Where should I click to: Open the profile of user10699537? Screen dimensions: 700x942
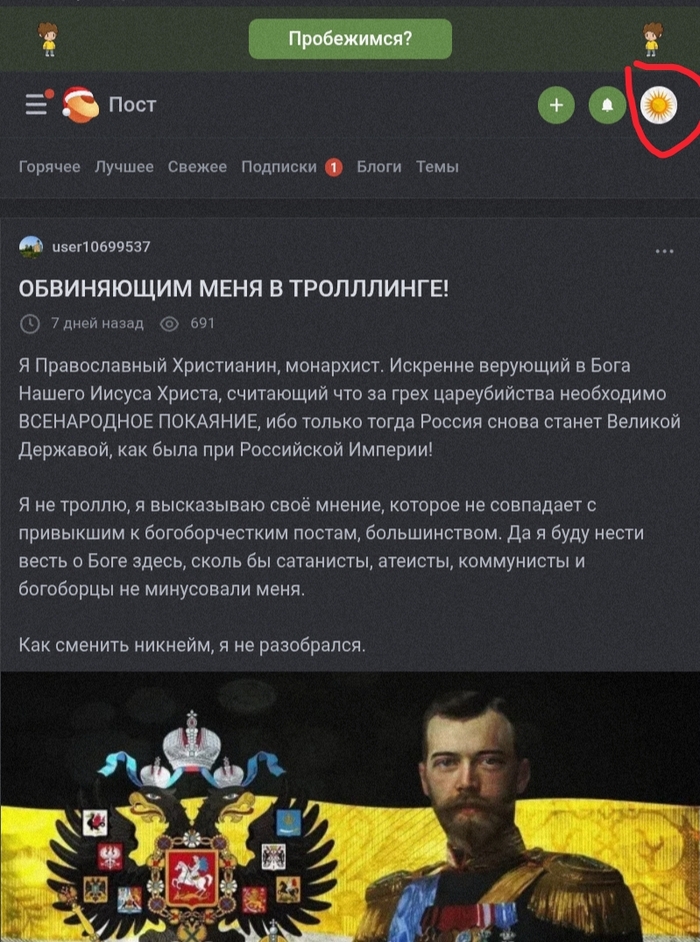[x=100, y=247]
